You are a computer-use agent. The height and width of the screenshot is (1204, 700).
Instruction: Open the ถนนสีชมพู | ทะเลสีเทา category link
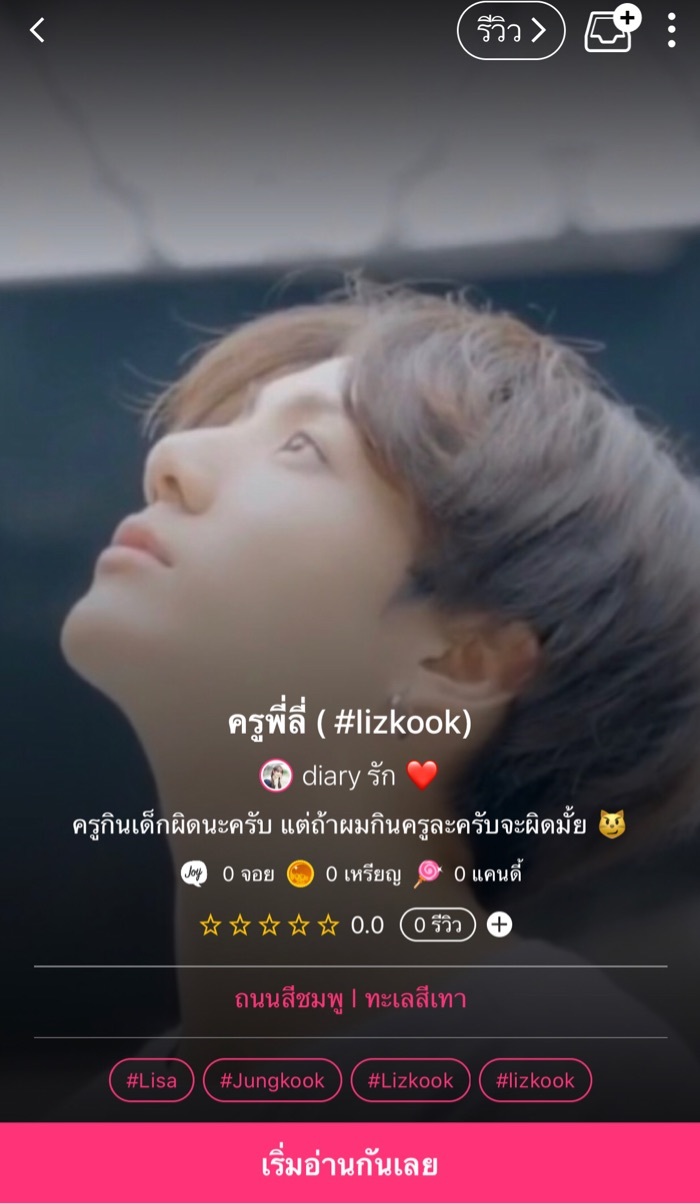point(350,999)
